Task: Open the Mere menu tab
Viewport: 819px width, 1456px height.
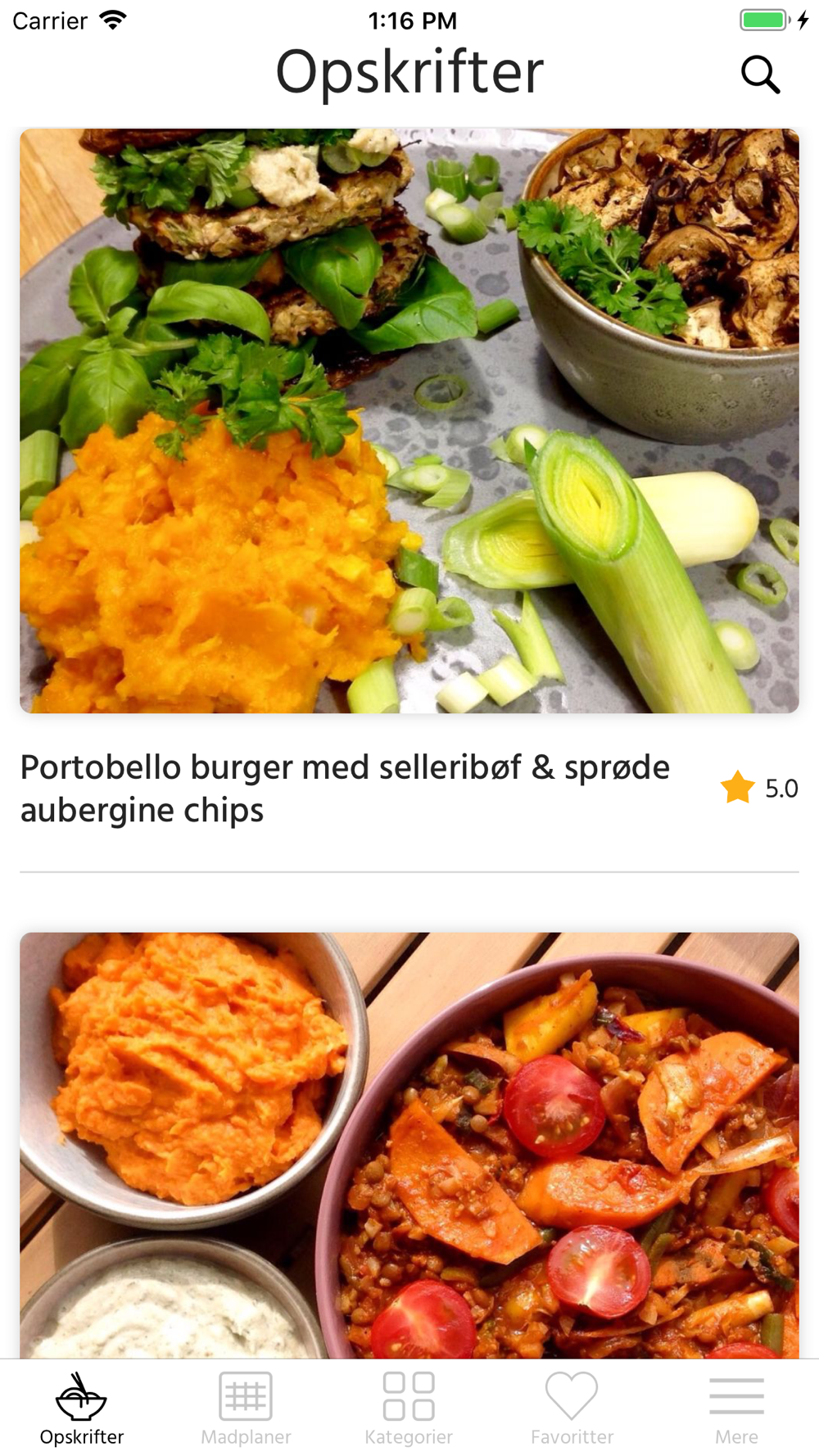Action: click(736, 1409)
